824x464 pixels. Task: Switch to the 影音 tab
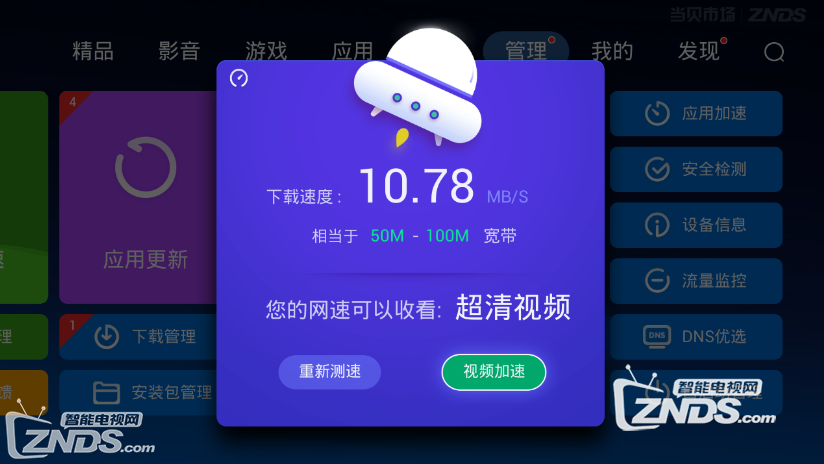[x=179, y=51]
